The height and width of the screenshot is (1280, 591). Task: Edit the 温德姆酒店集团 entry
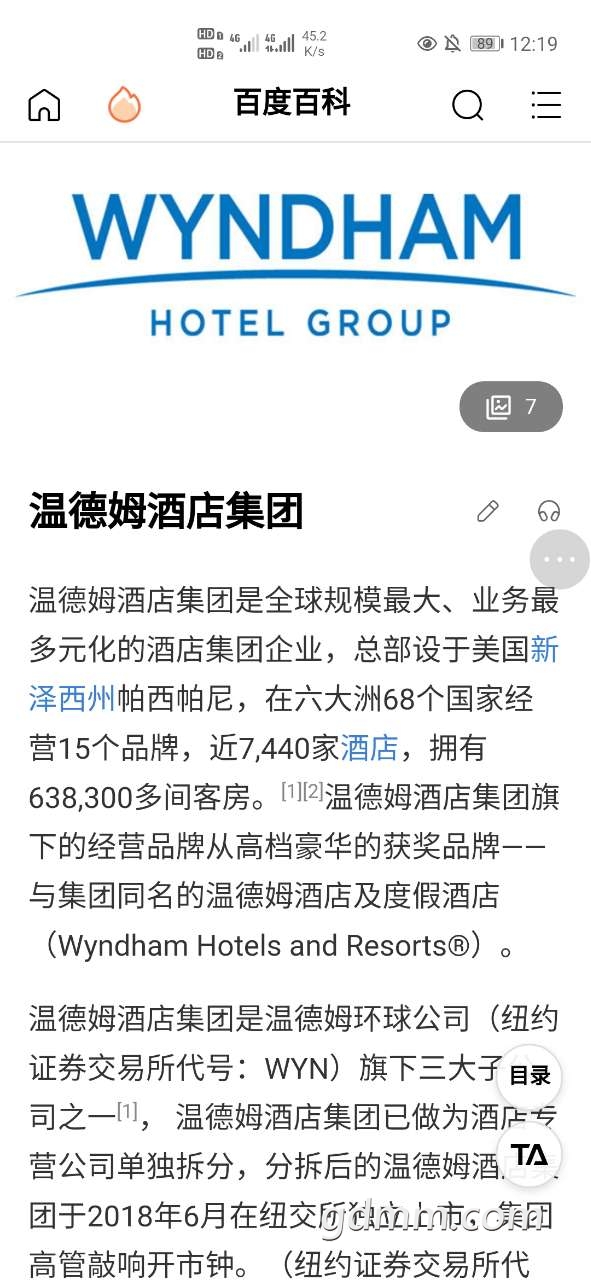(487, 511)
